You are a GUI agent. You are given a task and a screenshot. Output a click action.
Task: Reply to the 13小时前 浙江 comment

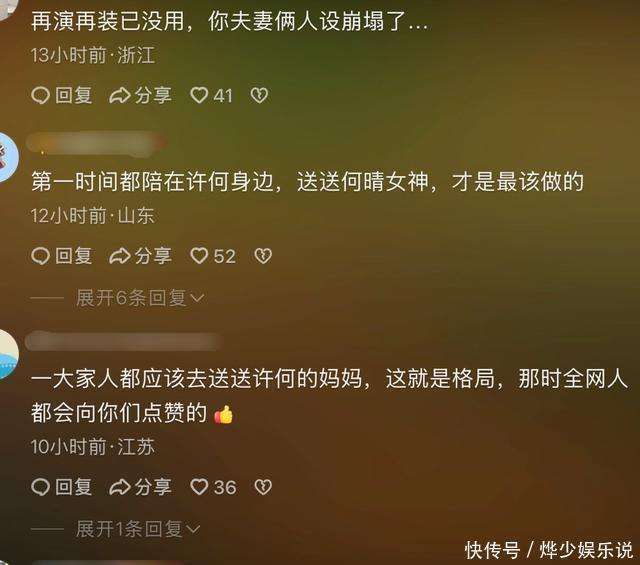[61, 96]
